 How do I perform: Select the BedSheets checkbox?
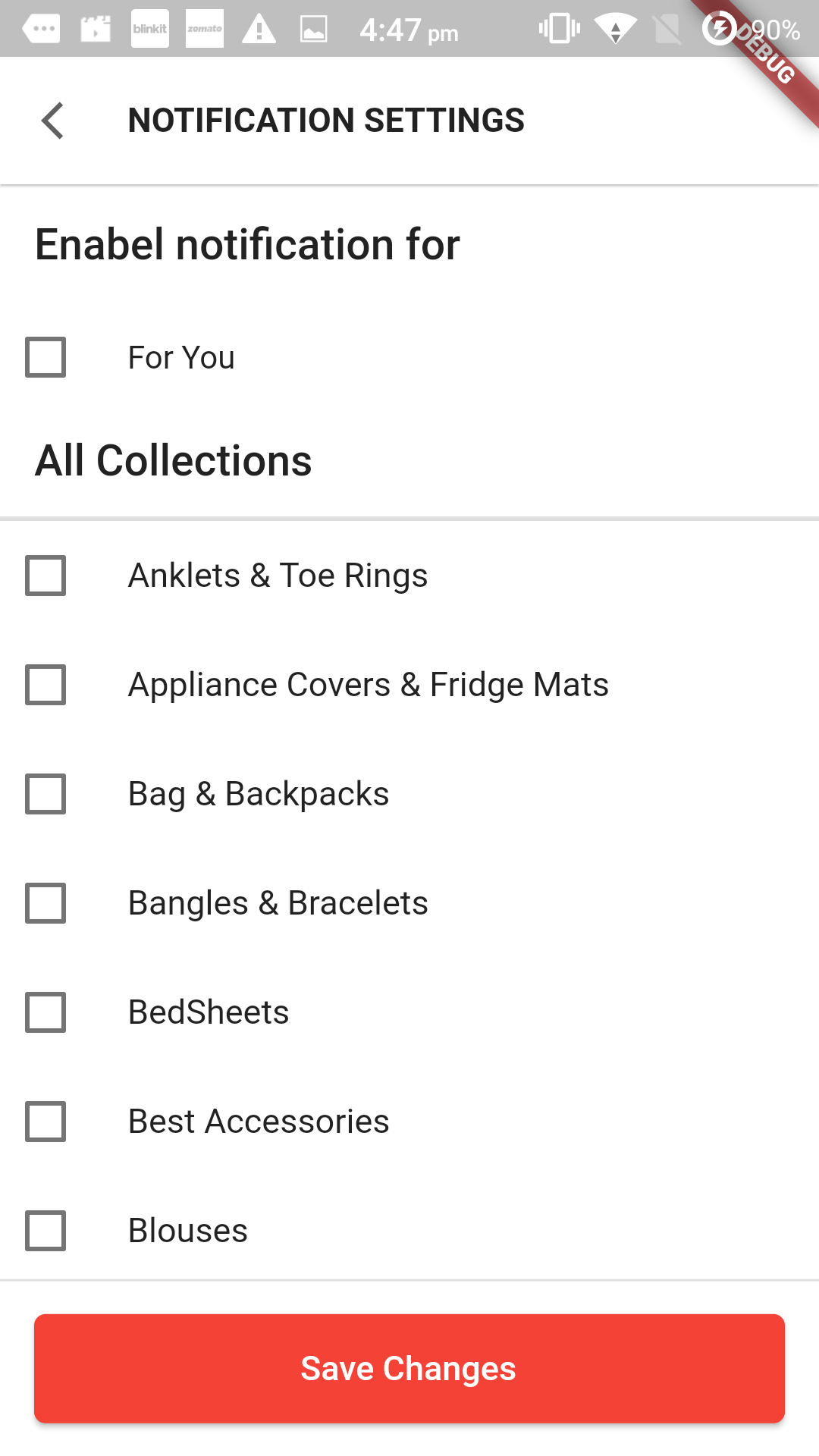click(x=45, y=1012)
